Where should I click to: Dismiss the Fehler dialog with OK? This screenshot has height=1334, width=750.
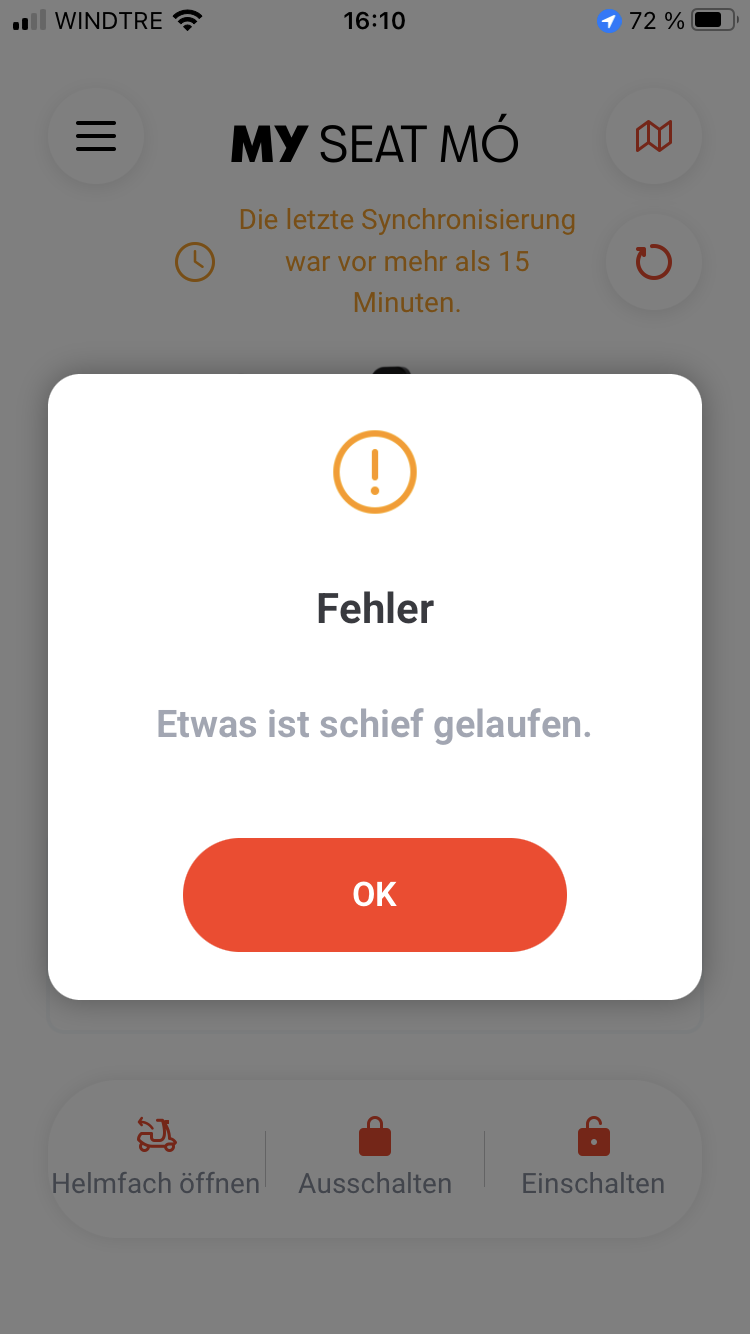(374, 894)
